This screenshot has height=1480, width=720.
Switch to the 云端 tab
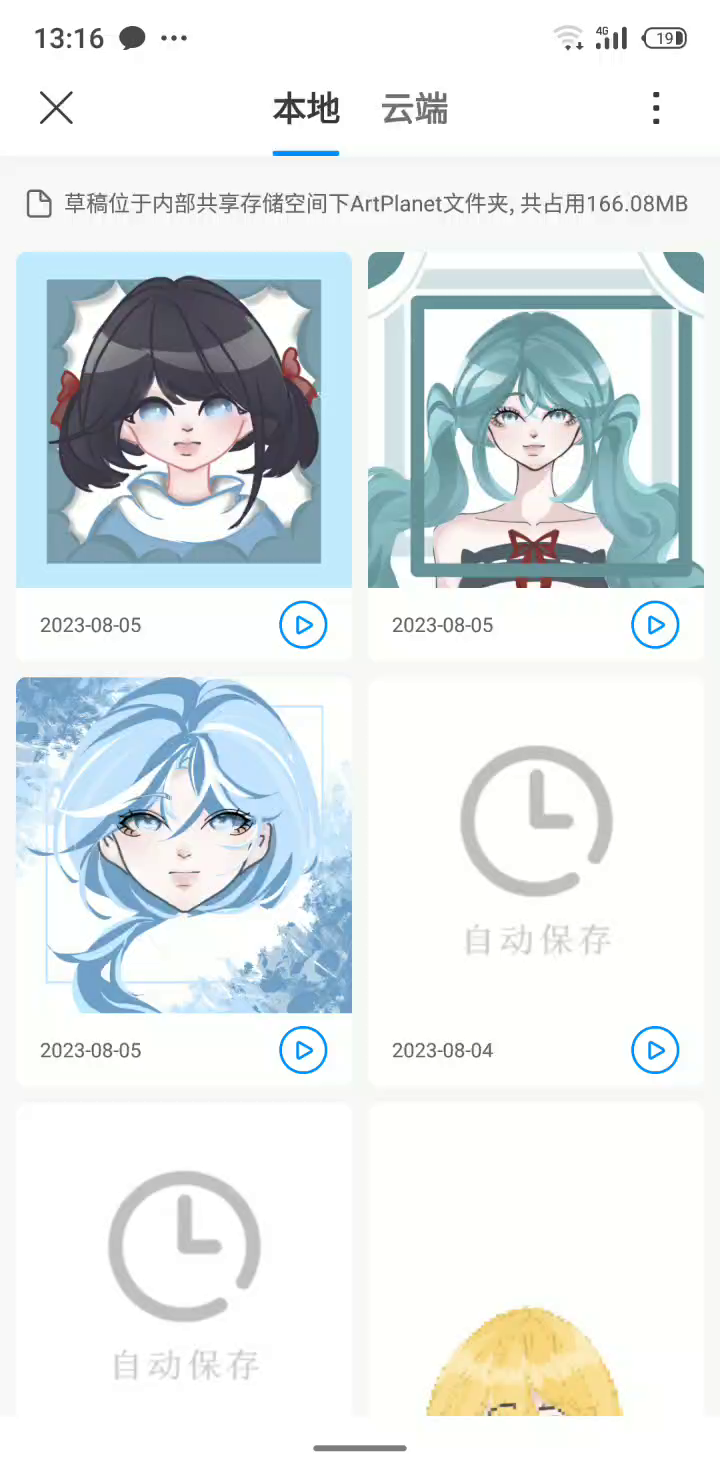click(414, 109)
